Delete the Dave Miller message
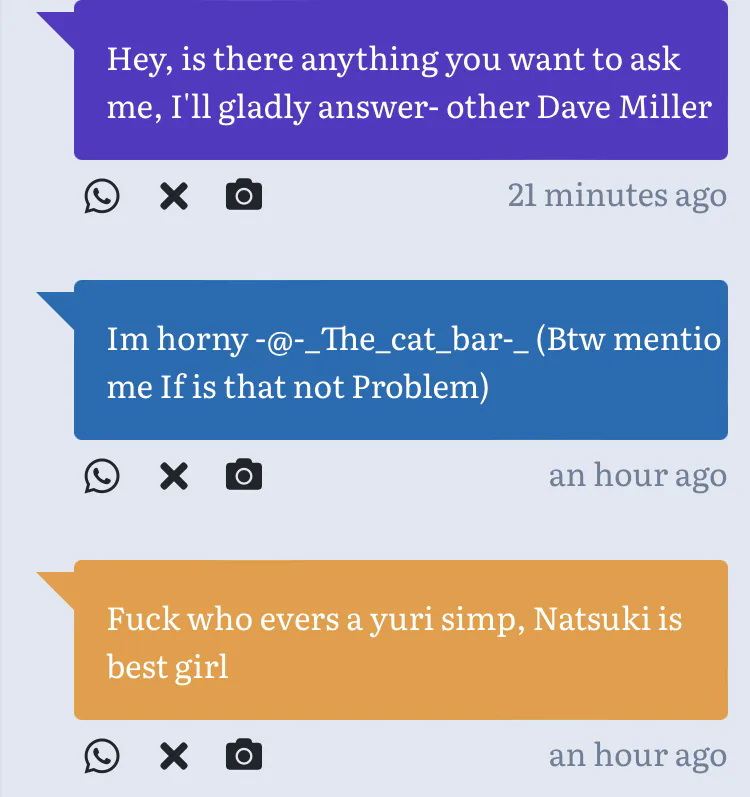750x797 pixels. [x=174, y=196]
